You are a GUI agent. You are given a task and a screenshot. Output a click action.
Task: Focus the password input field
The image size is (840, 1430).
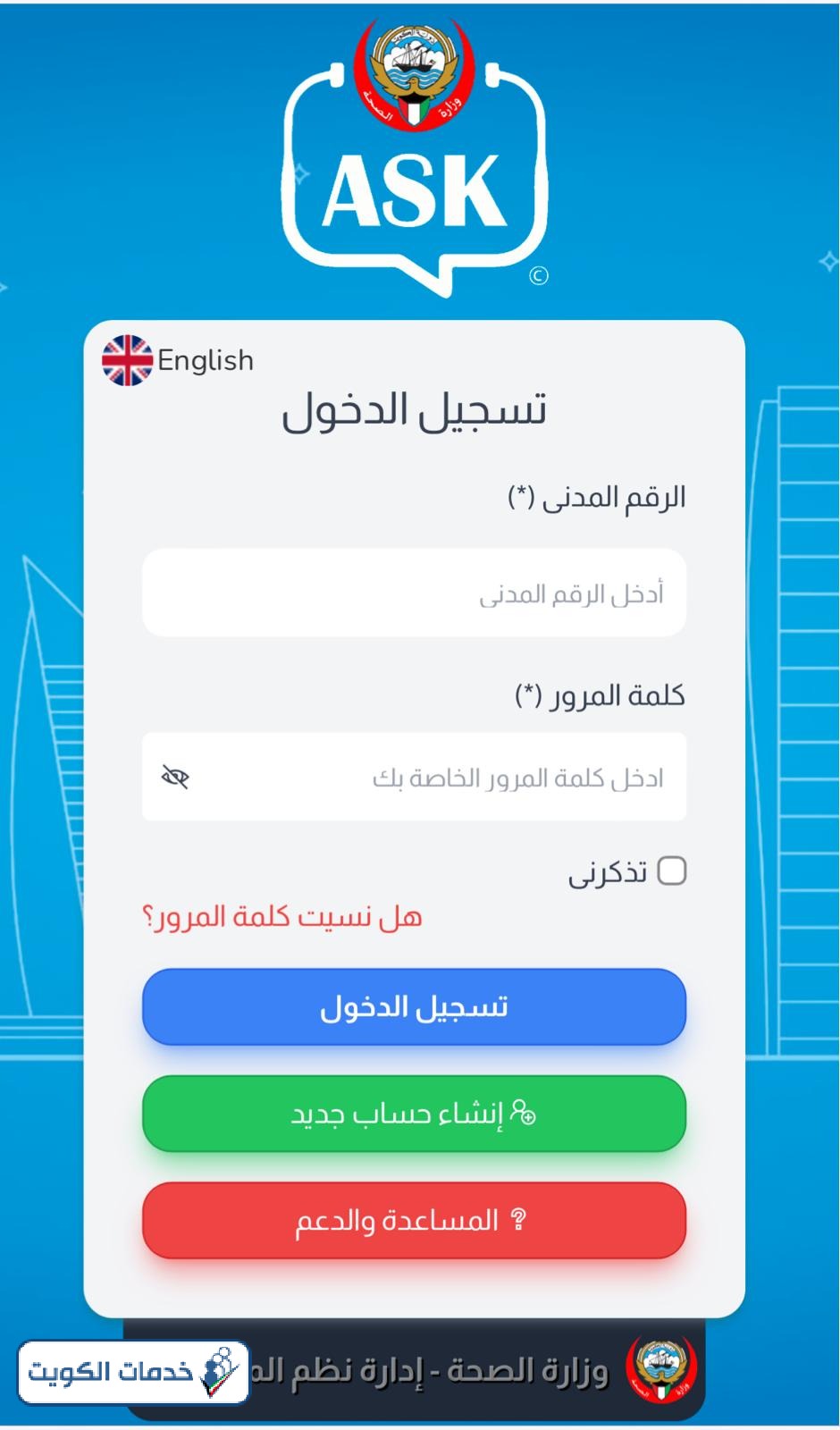pyautogui.click(x=438, y=778)
